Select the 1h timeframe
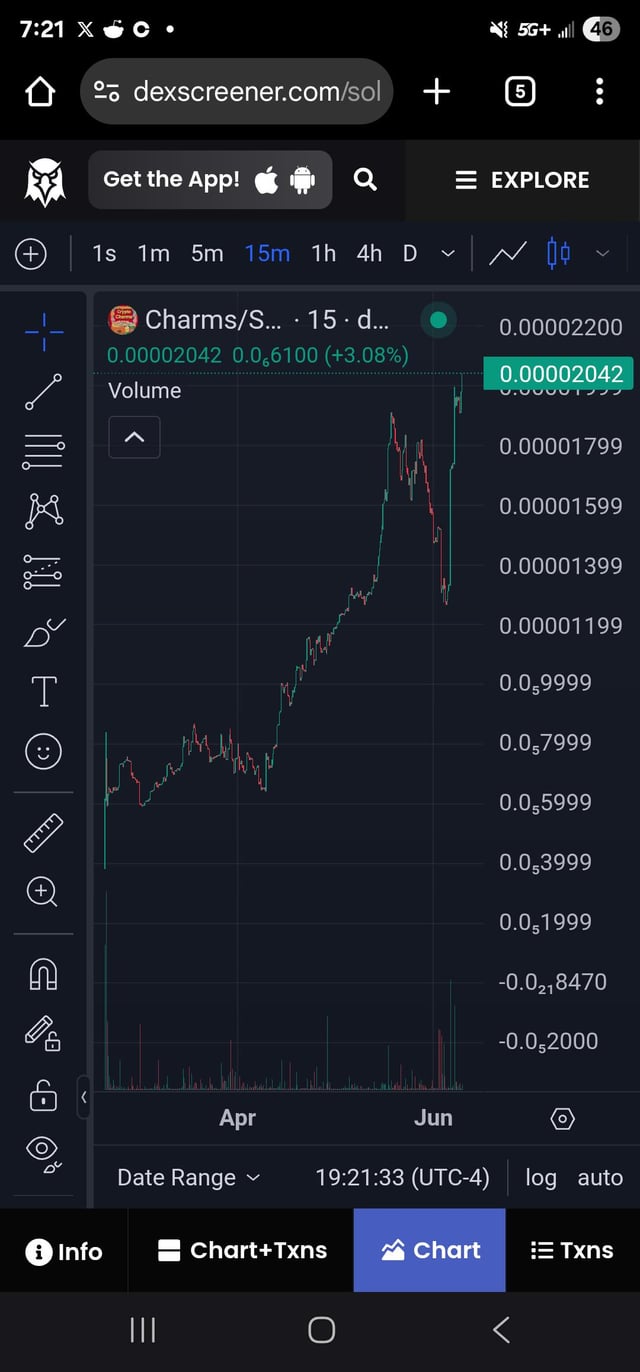Viewport: 640px width, 1372px height. point(323,254)
